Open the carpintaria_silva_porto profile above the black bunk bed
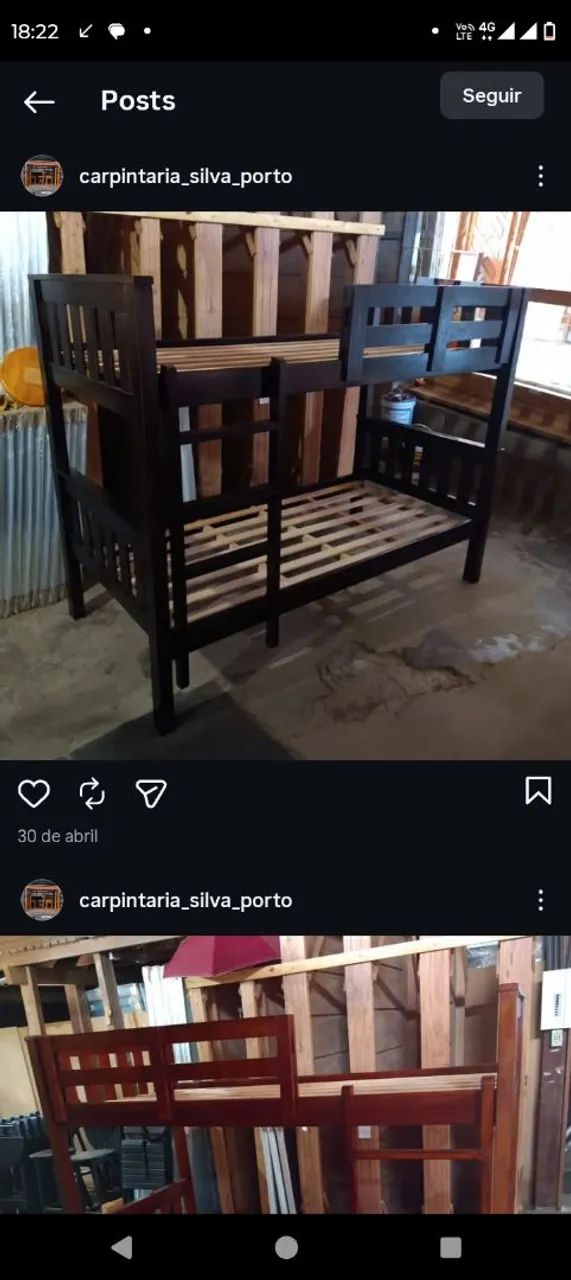Screen dimensions: 571x1280 coord(186,176)
